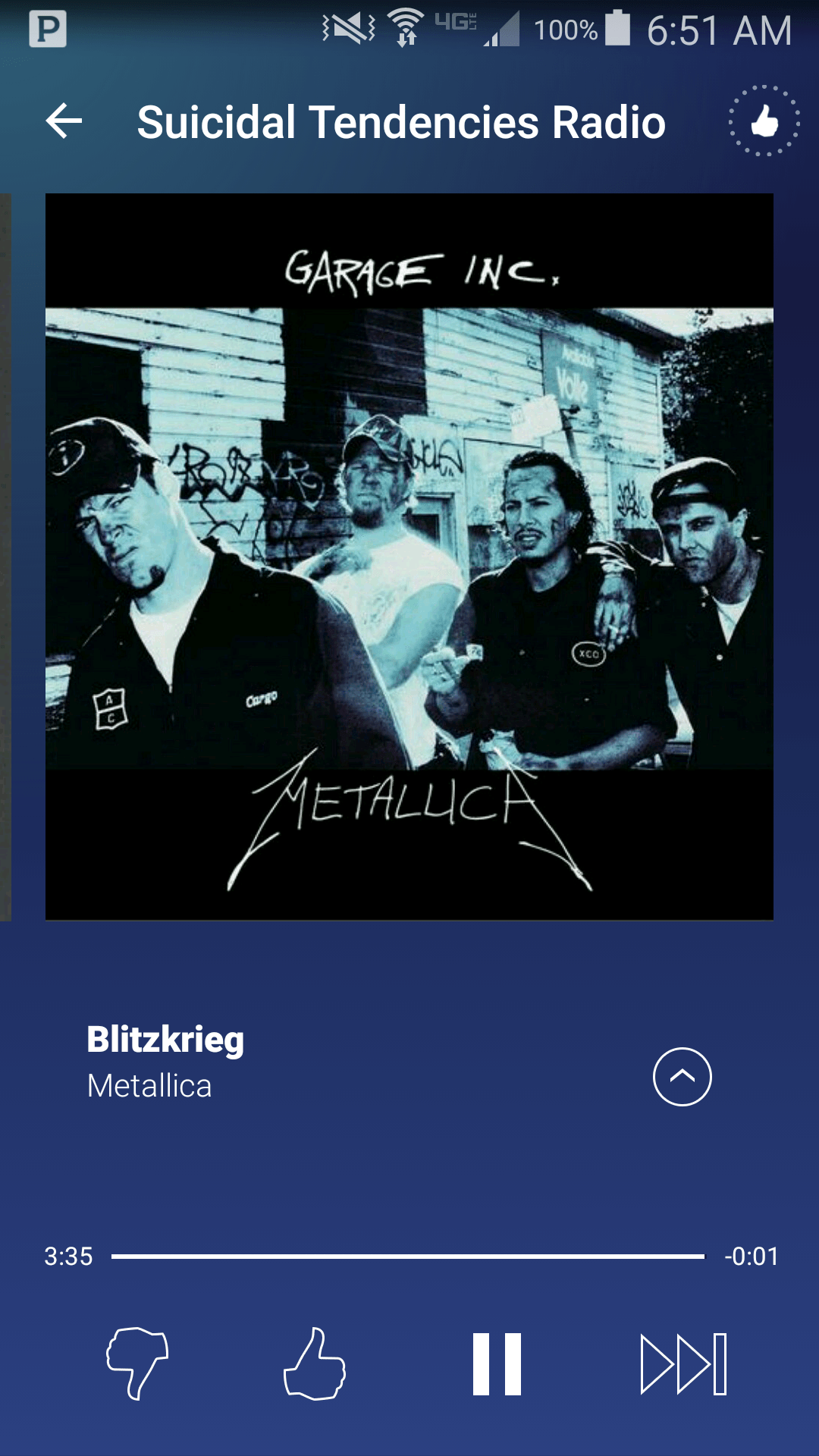Thumbs down the song Blitzkrieg
819x1456 pixels.
(x=137, y=1363)
